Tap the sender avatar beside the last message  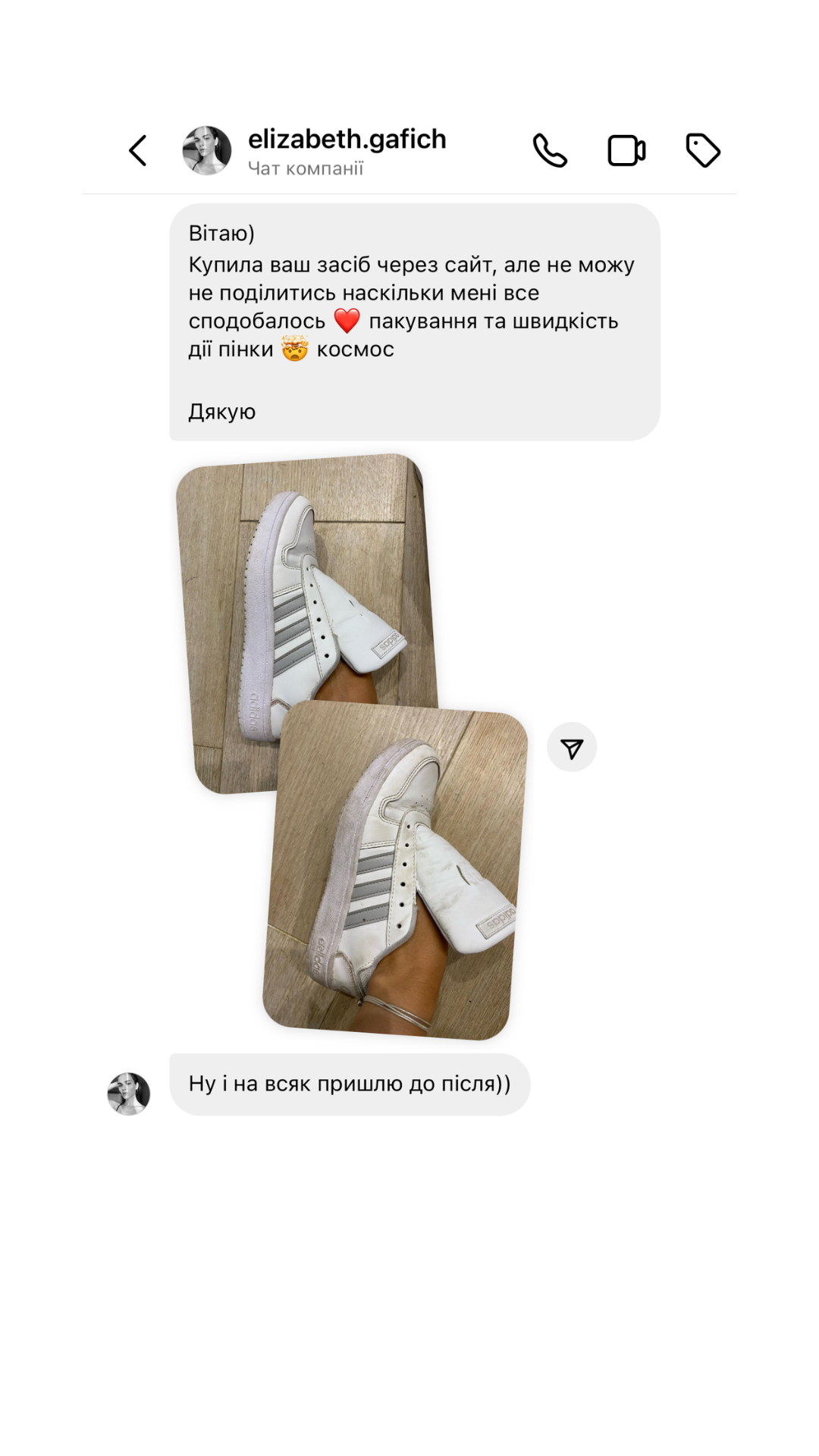click(129, 1094)
